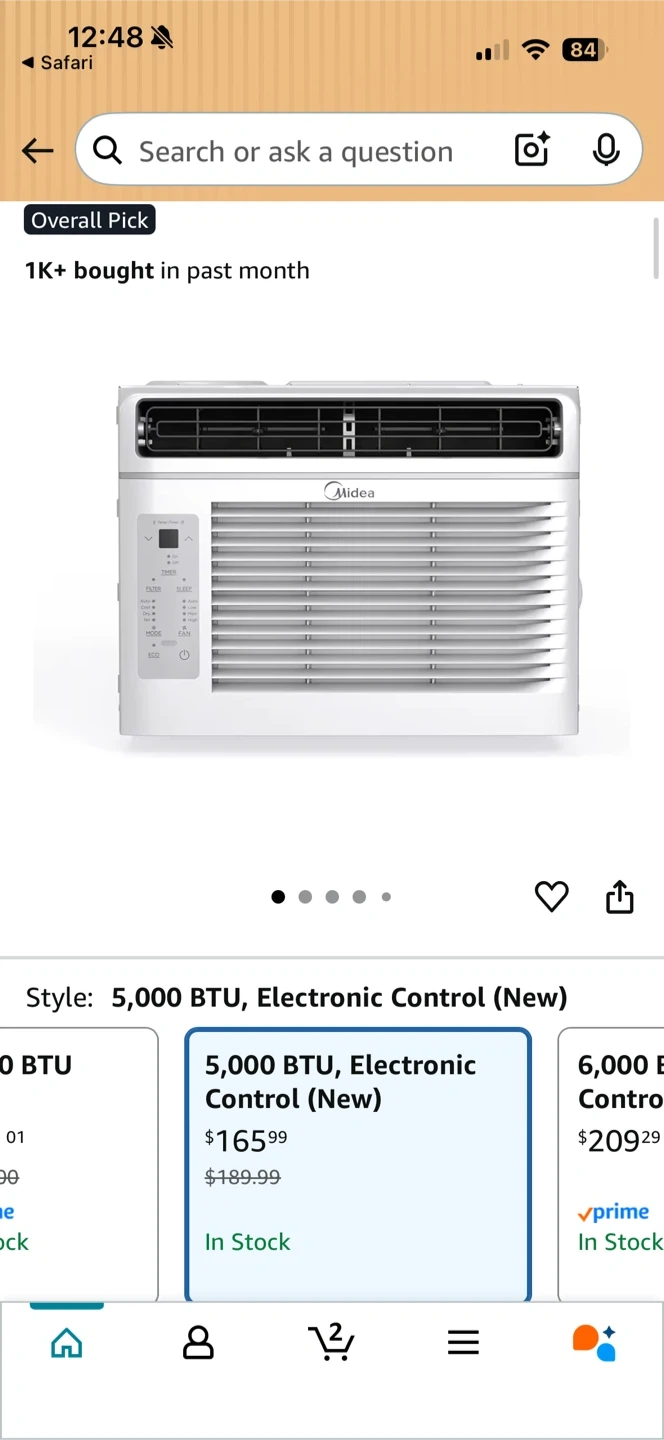Go back using the arrow
The width and height of the screenshot is (664, 1440).
tap(38, 151)
